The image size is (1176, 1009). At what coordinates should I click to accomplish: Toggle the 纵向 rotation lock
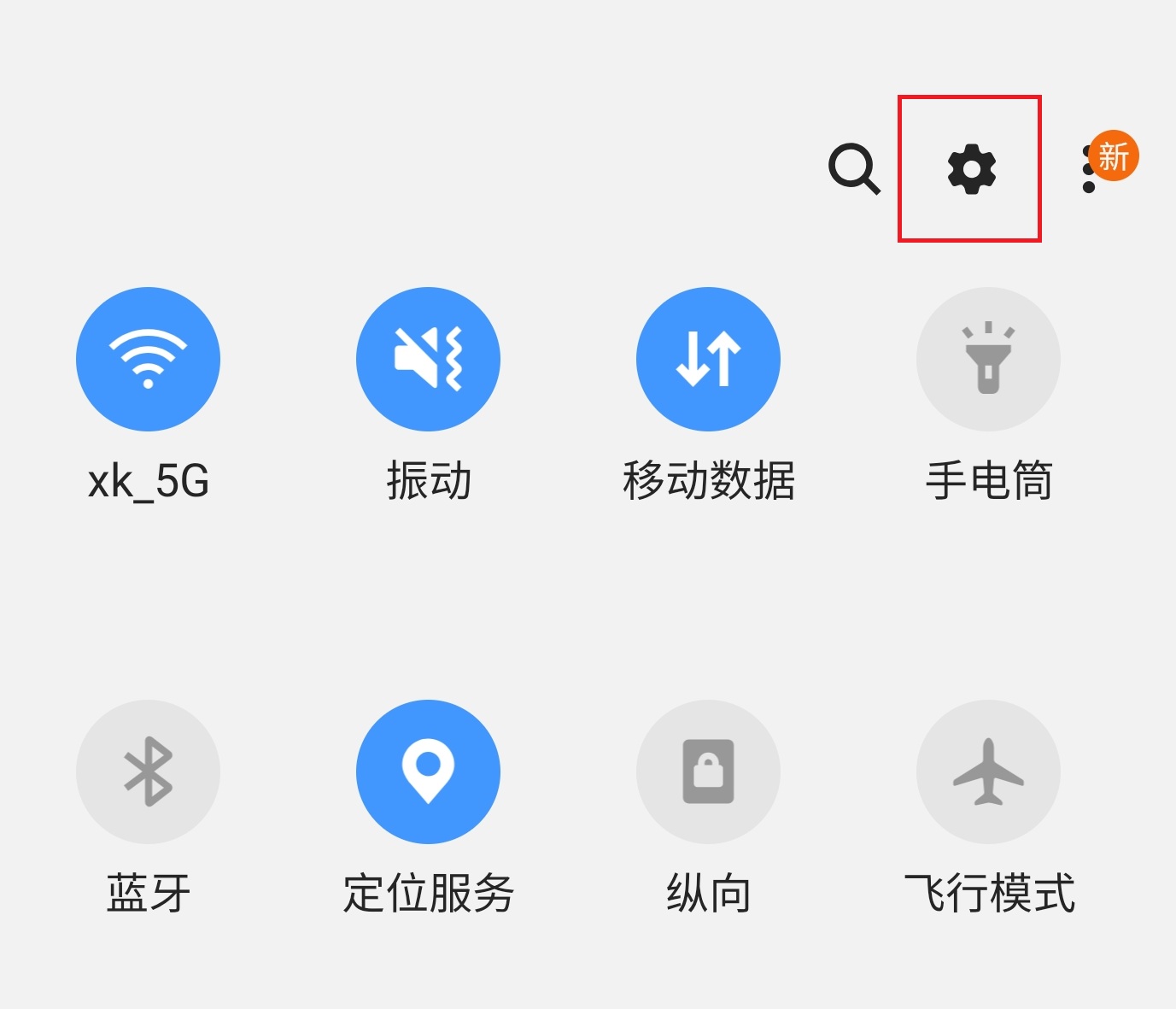[708, 771]
